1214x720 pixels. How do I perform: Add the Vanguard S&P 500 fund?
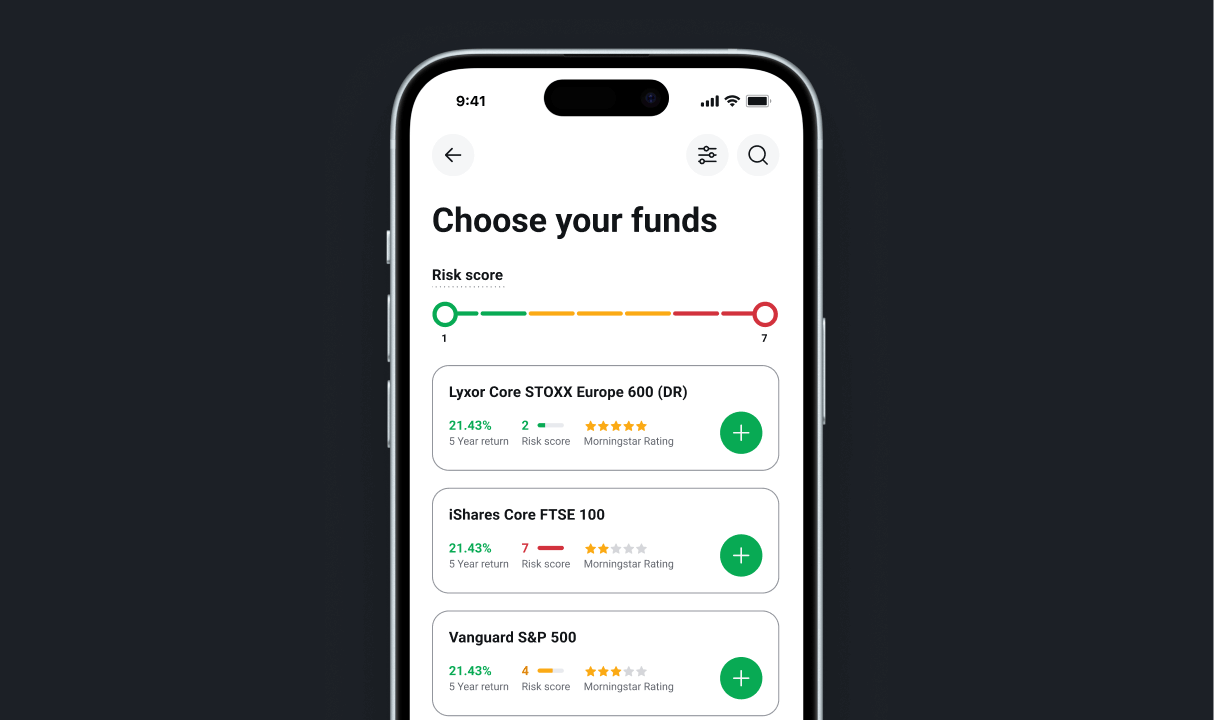click(741, 678)
